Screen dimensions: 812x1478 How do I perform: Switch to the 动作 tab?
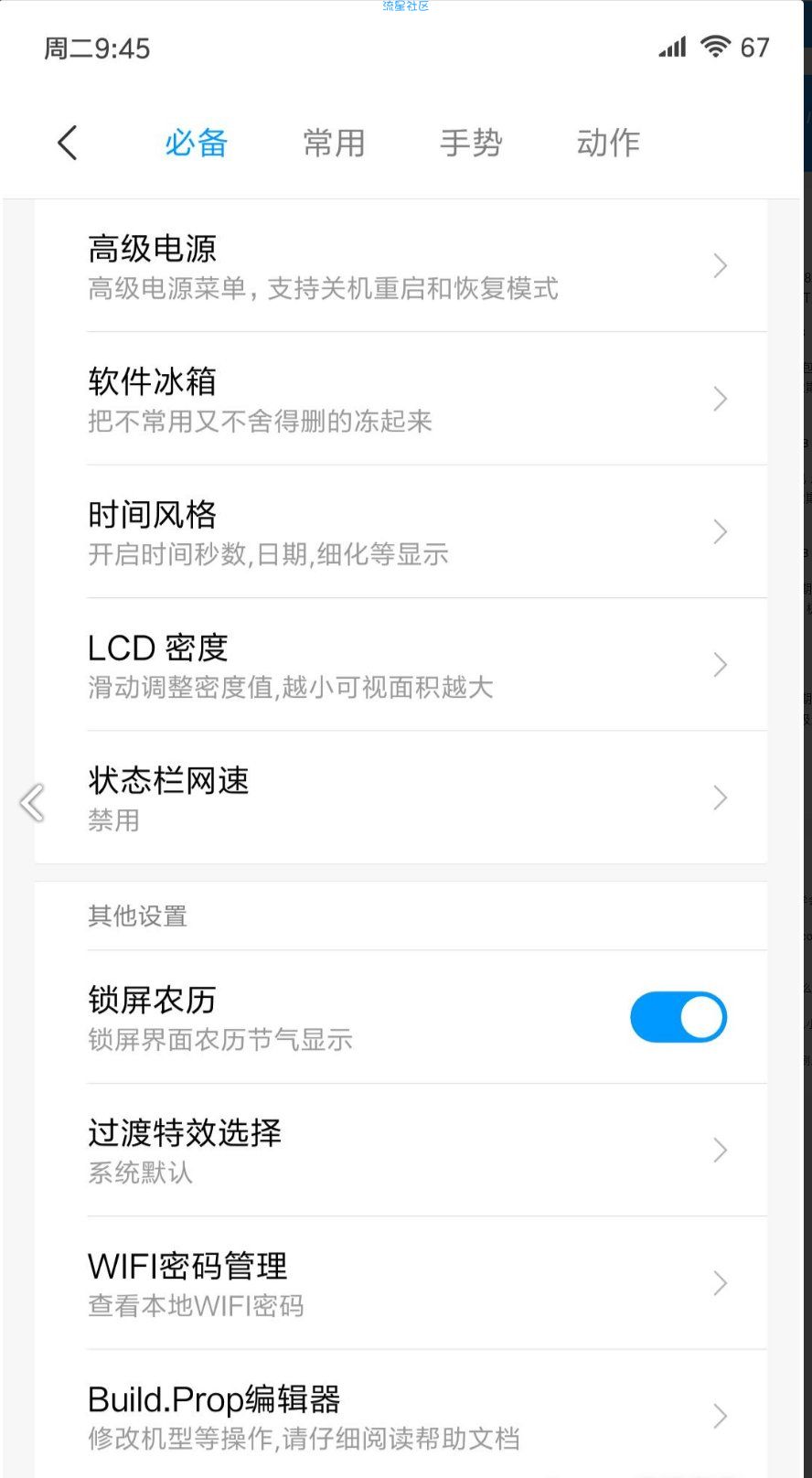click(608, 143)
